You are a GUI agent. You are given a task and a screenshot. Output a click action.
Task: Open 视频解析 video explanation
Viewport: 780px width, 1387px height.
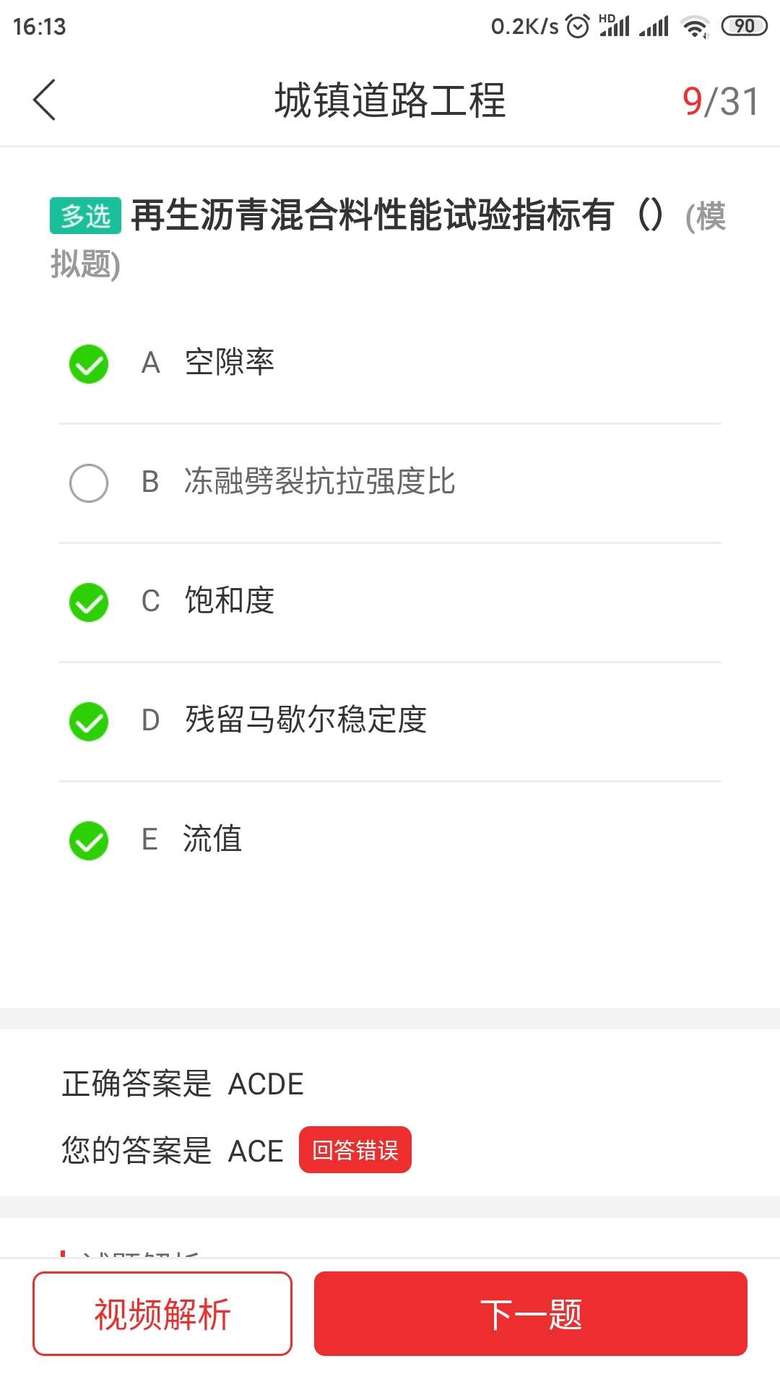162,1313
